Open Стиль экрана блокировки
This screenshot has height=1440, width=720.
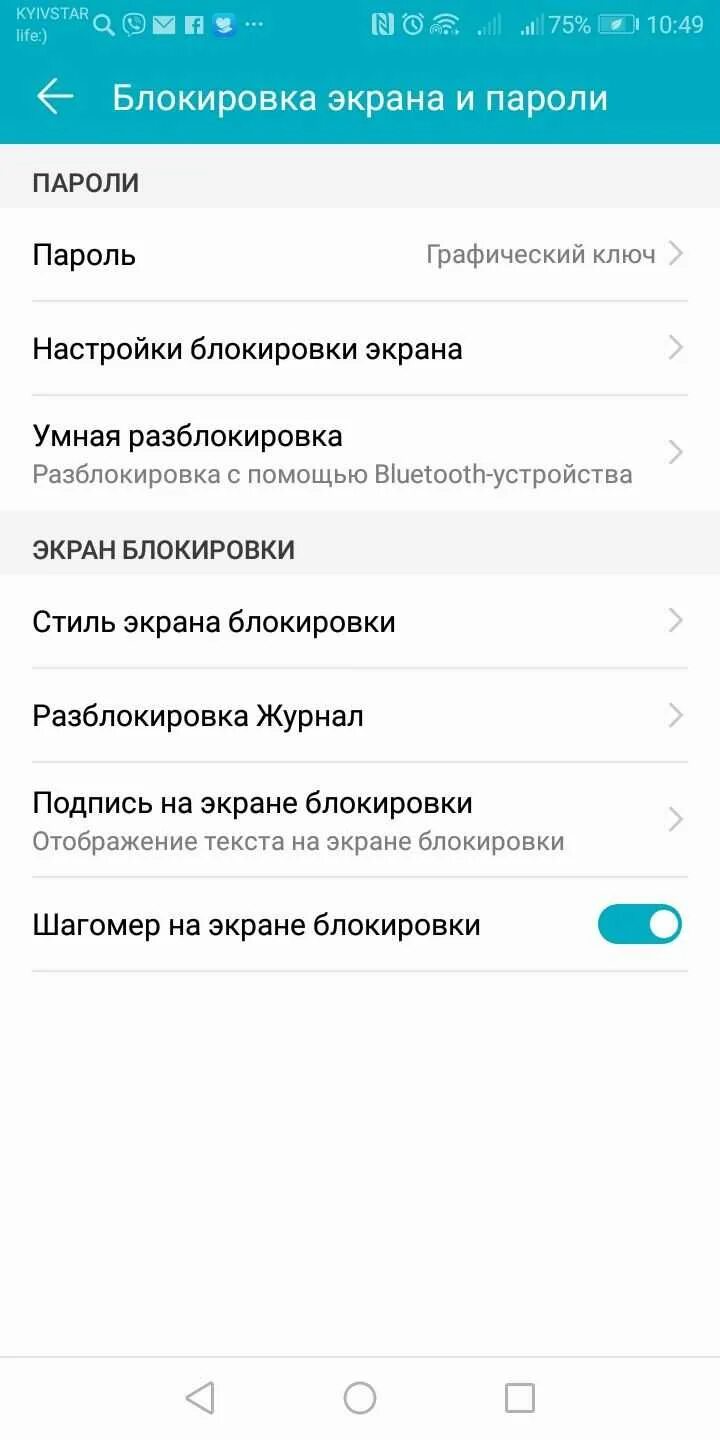[x=360, y=622]
